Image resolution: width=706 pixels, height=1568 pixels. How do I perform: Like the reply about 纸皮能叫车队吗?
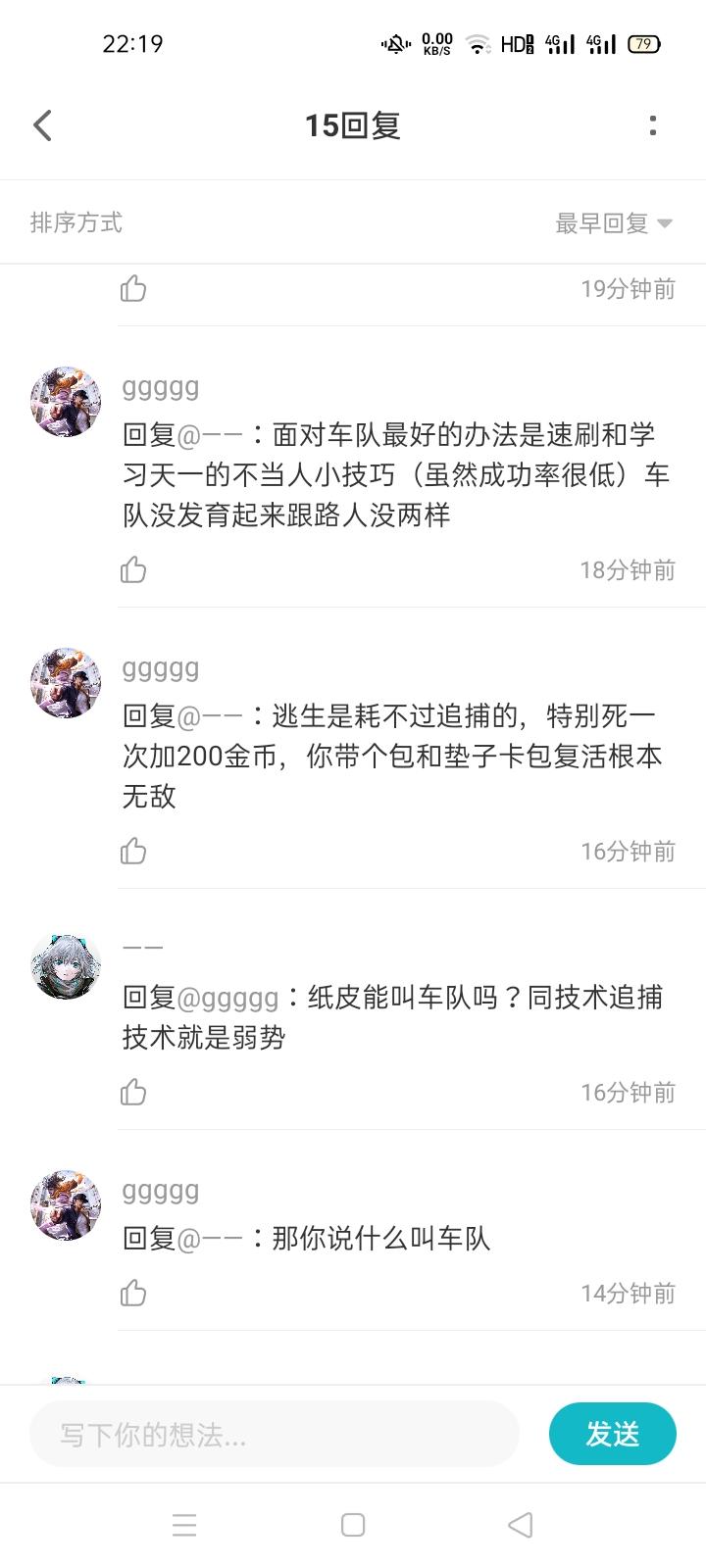(x=133, y=1092)
